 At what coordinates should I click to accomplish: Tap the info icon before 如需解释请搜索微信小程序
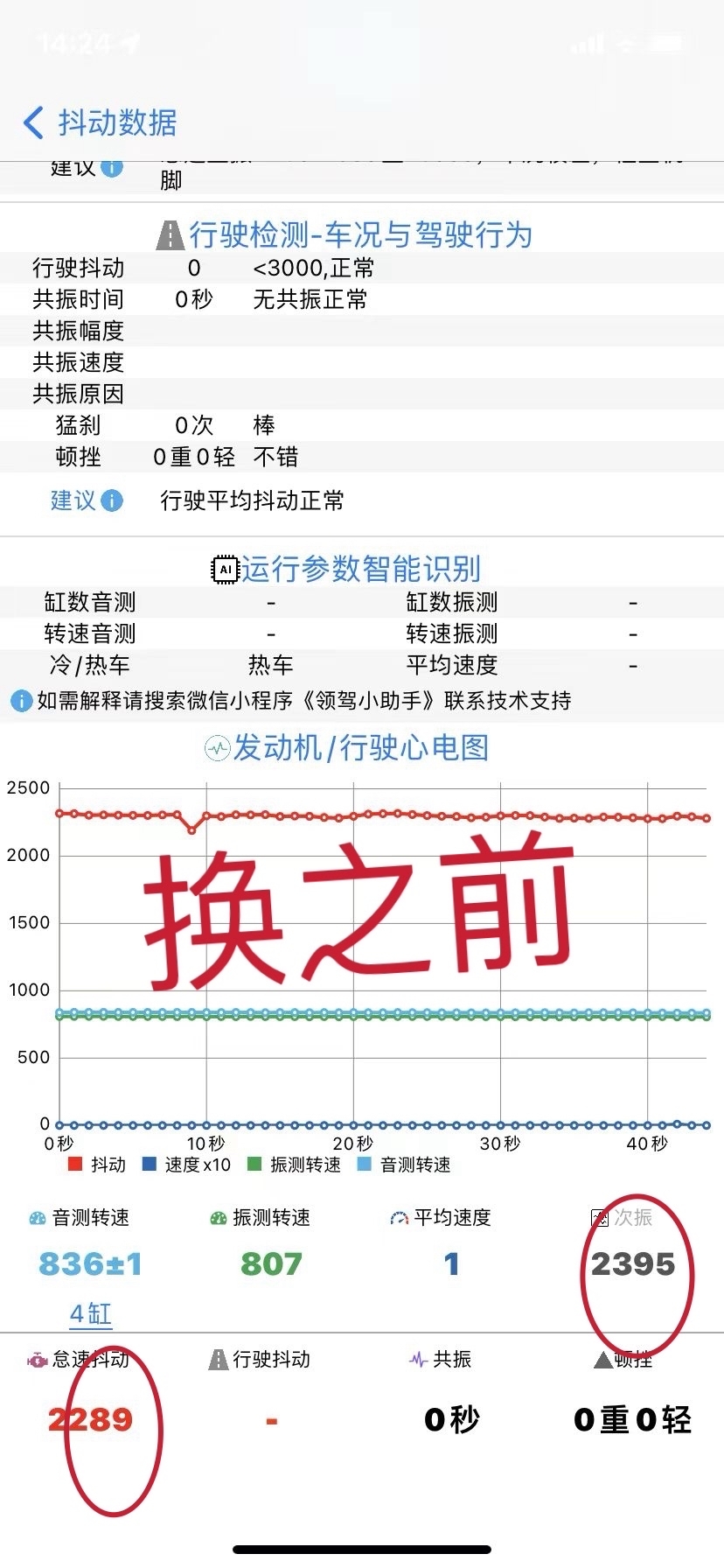[x=22, y=701]
